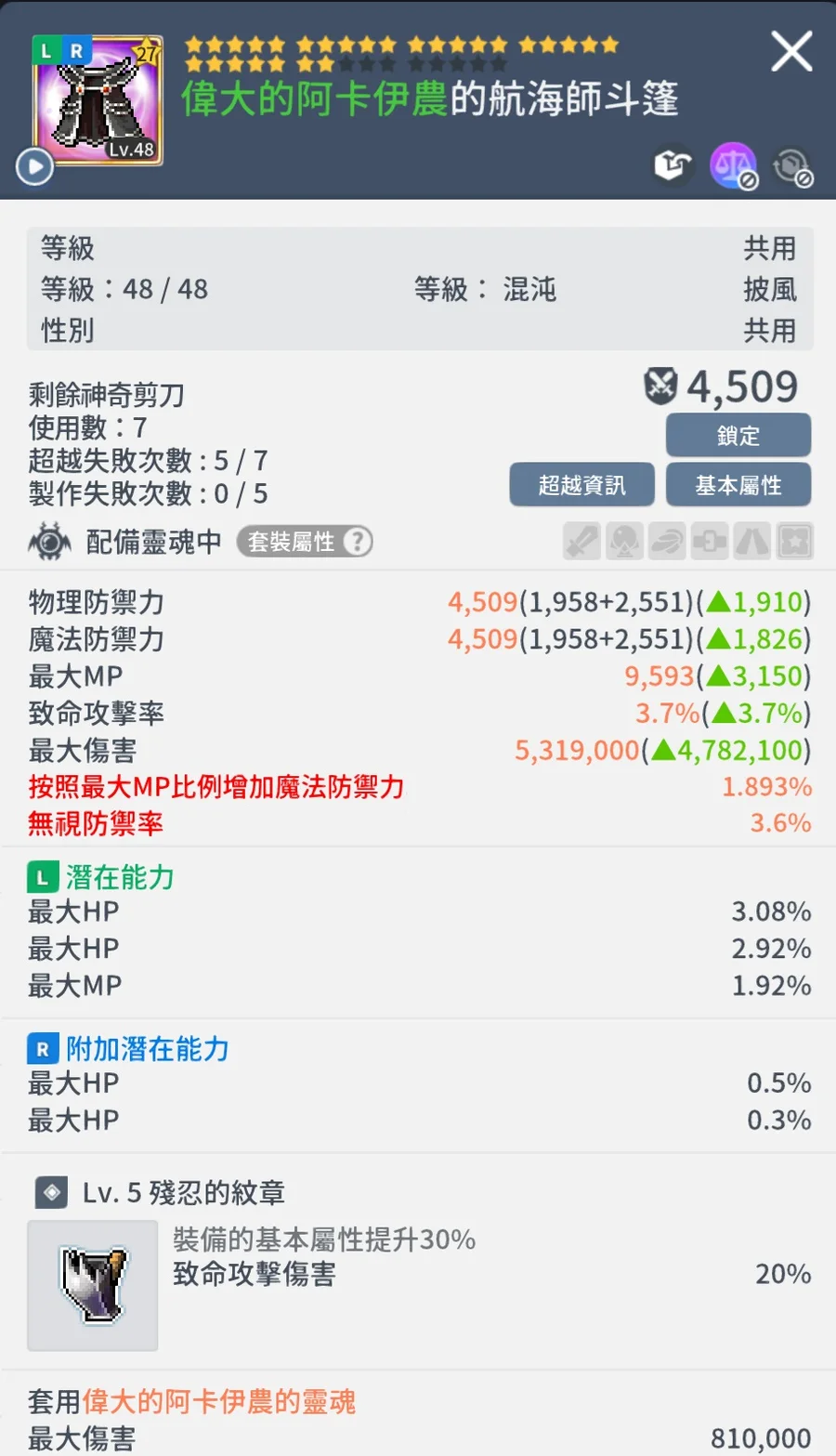Show the 套裝屬性 set effect info
The height and width of the screenshot is (1456, 836).
(x=305, y=542)
